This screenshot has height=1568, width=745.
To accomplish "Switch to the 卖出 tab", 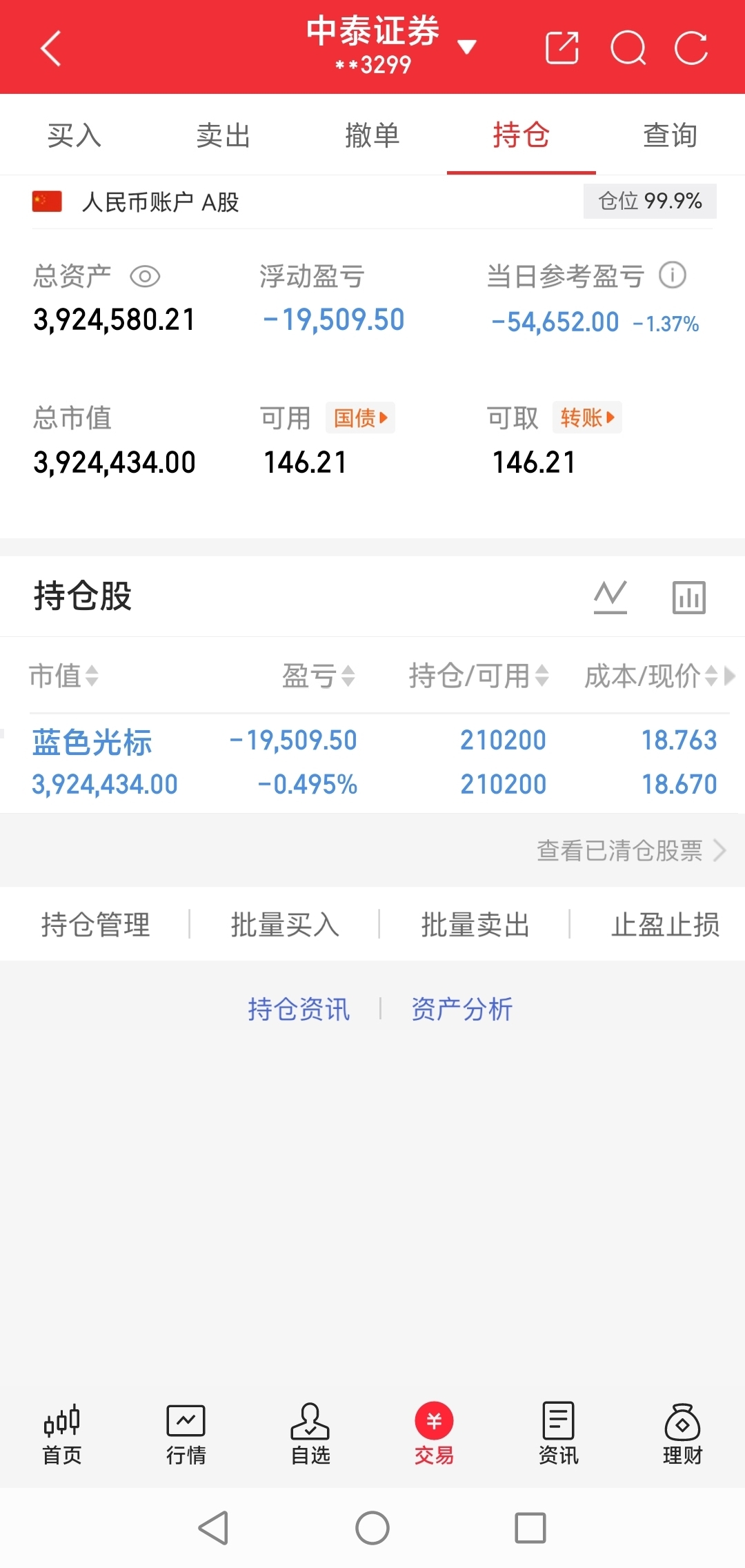I will (223, 135).
